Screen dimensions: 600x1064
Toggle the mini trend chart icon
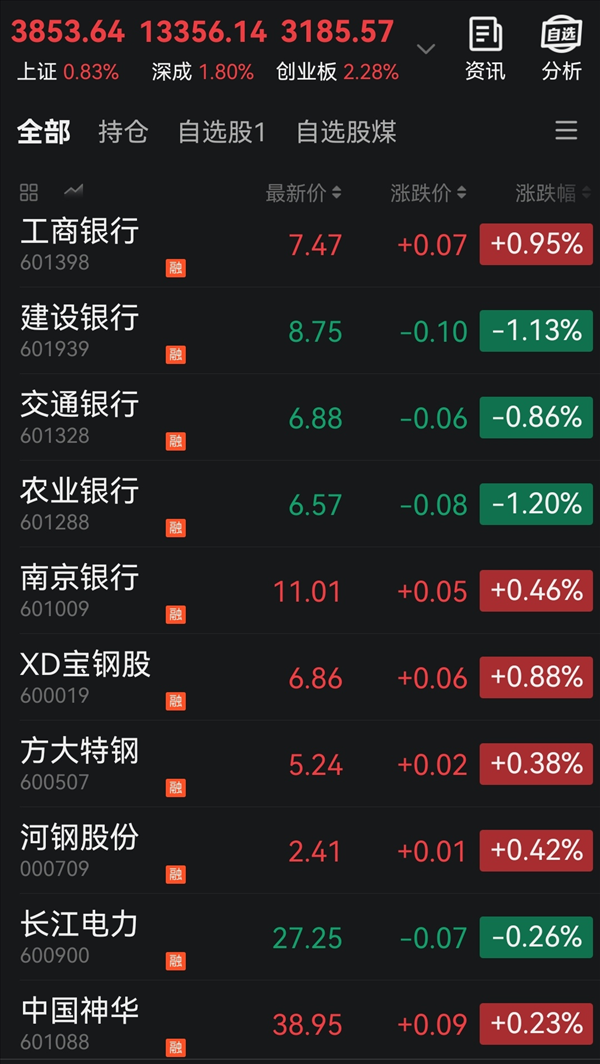(x=73, y=191)
